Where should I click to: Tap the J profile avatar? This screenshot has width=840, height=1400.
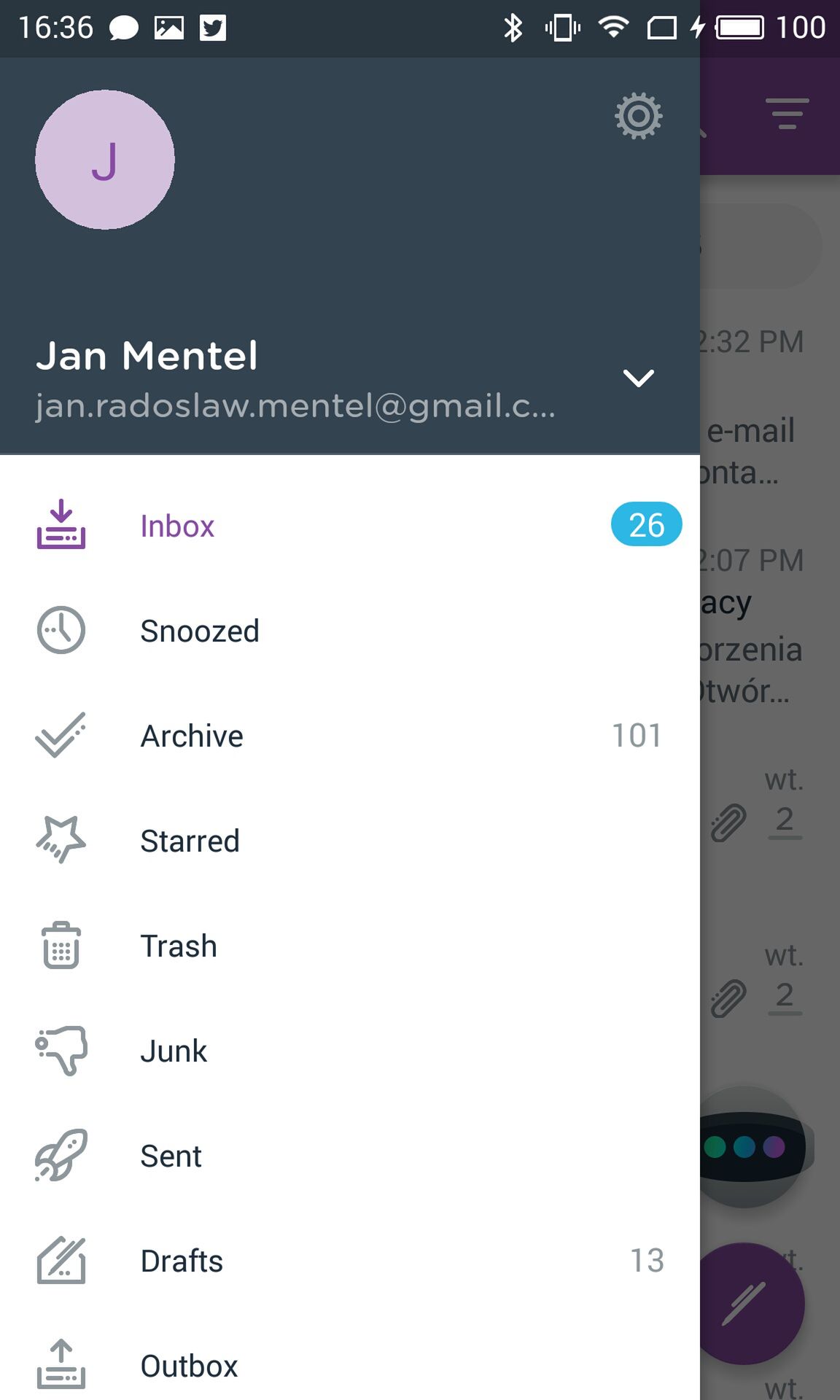(x=105, y=160)
